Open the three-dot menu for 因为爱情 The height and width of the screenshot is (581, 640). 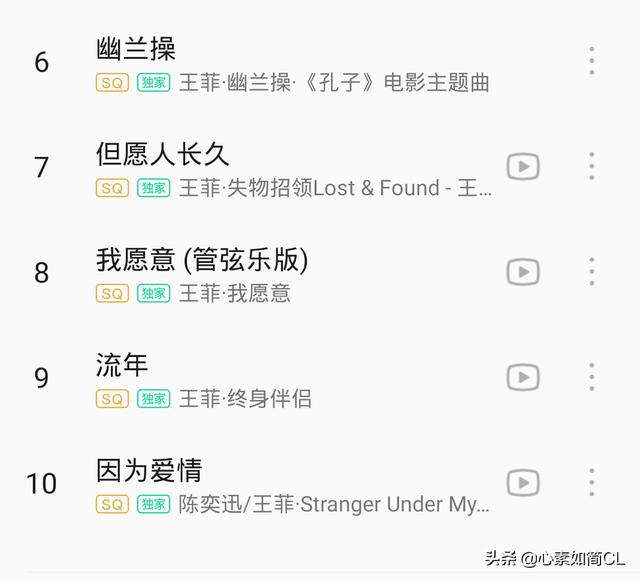pos(592,483)
